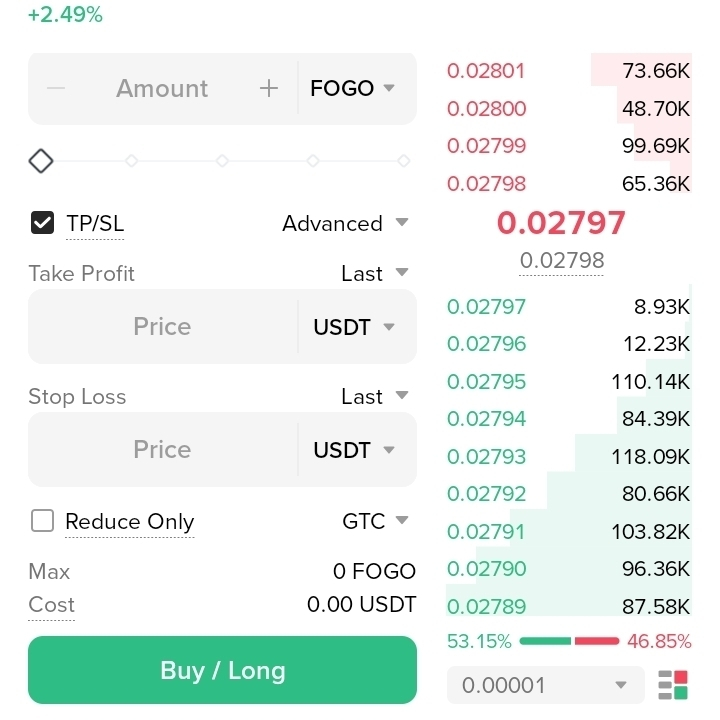Increase the amount with the plus button
This screenshot has height=720, width=720.
tap(268, 89)
